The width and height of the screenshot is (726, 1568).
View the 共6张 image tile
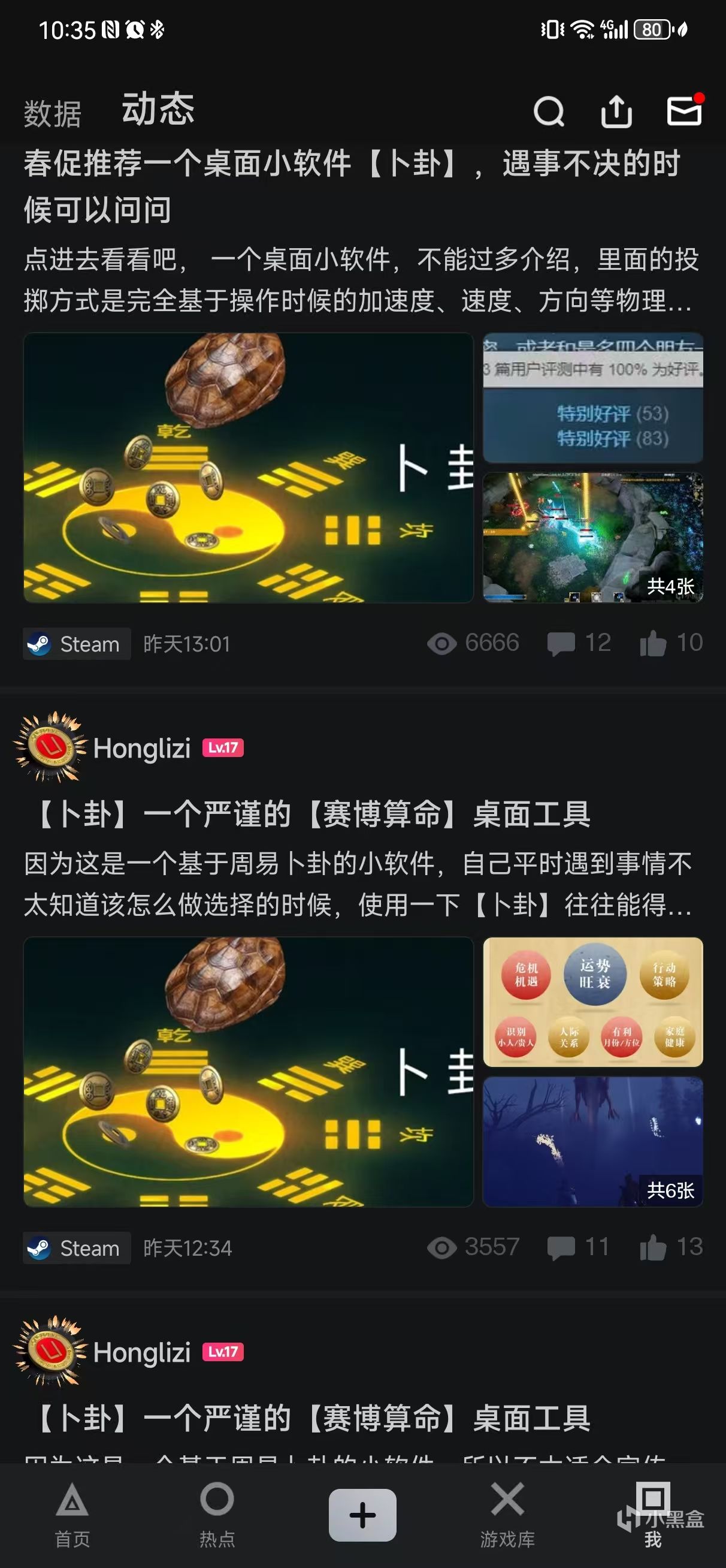(593, 1141)
